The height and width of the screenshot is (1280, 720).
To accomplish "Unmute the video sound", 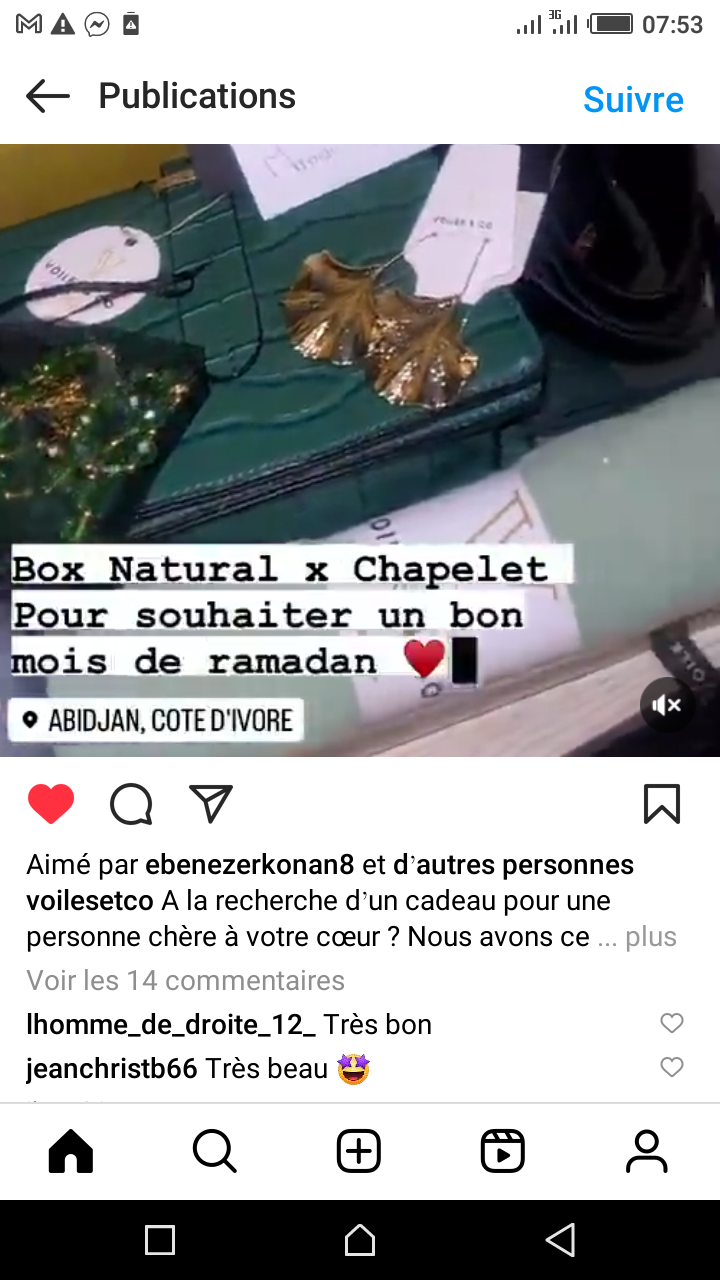I will coord(666,705).
